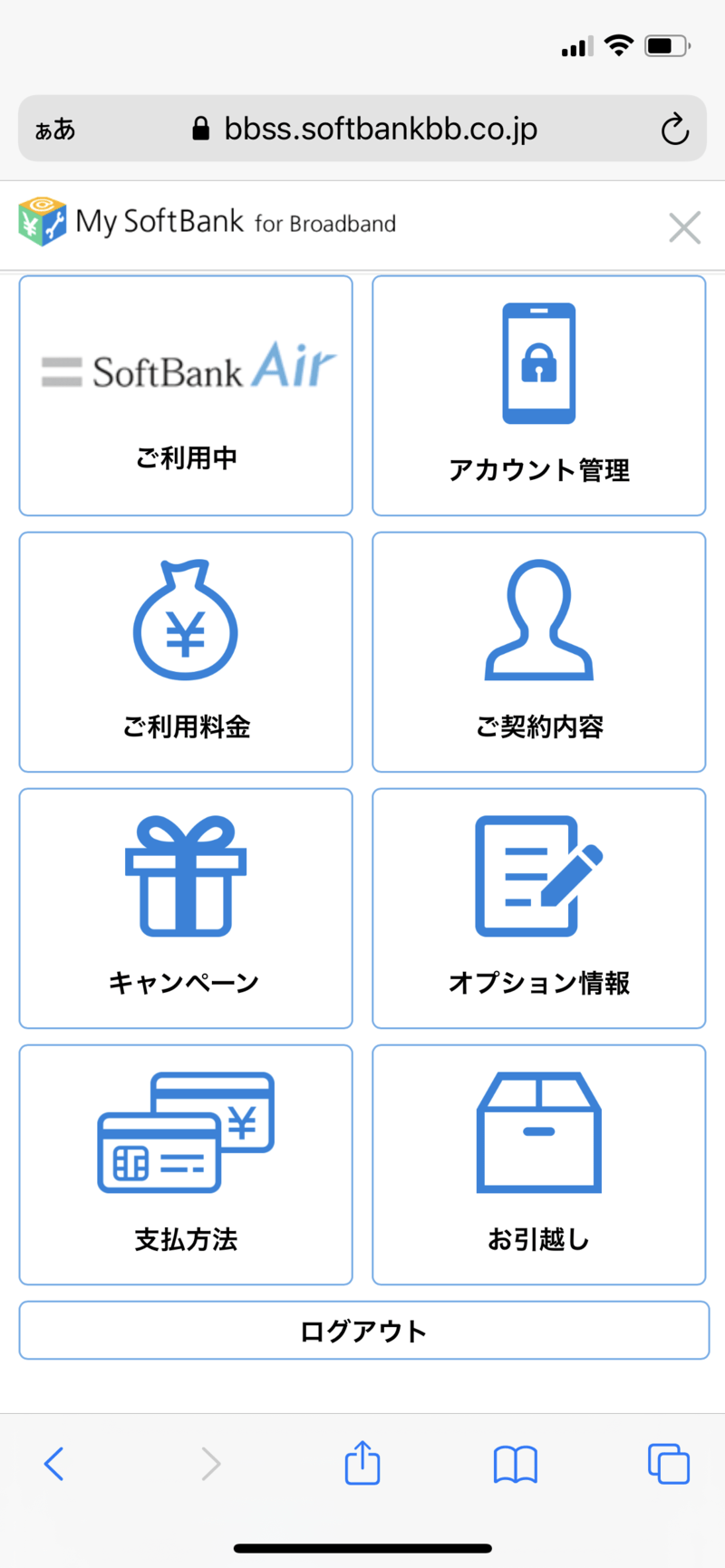Tap the address bar showing bbss.softbankbb.co.jp
Viewport: 725px width, 1568px height.
tap(381, 129)
